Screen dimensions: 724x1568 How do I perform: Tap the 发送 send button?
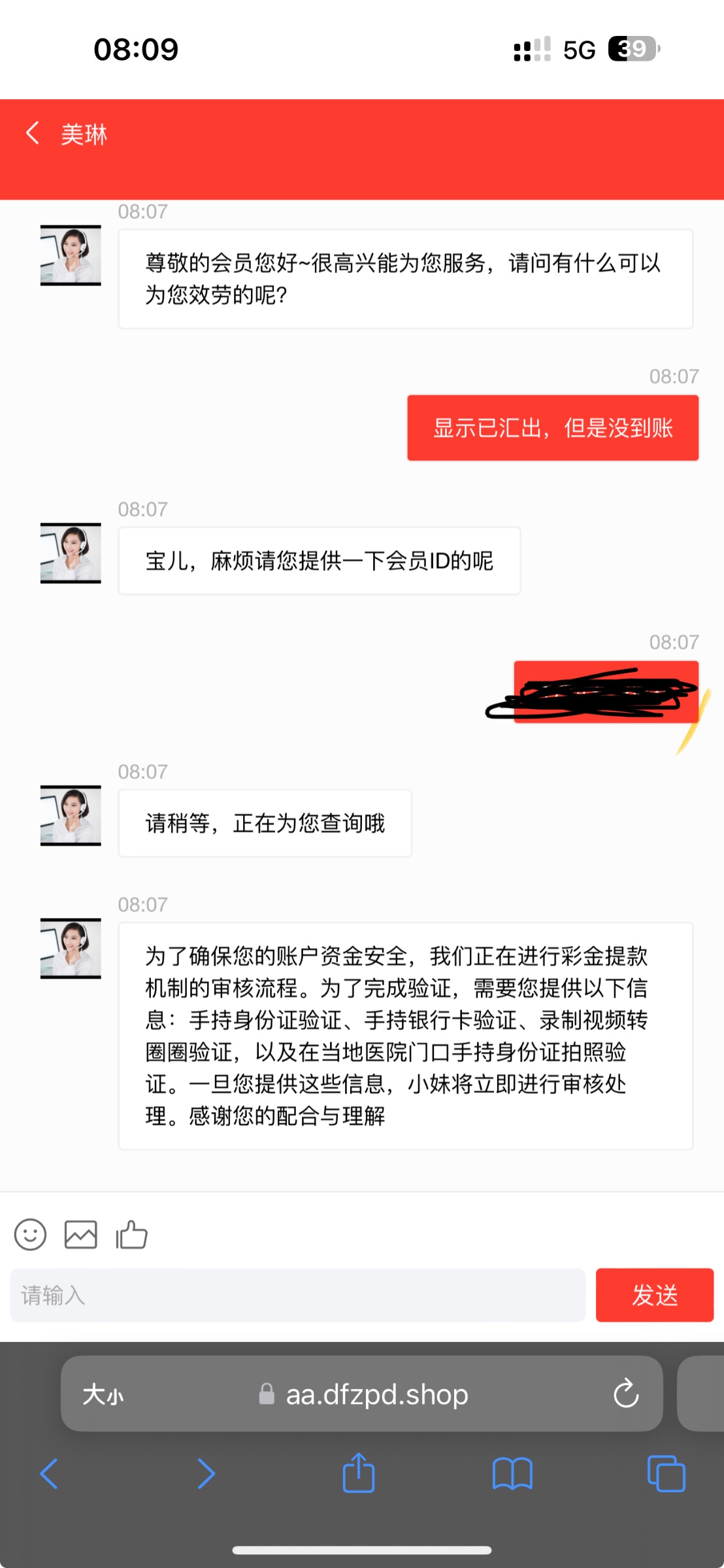click(x=654, y=1295)
